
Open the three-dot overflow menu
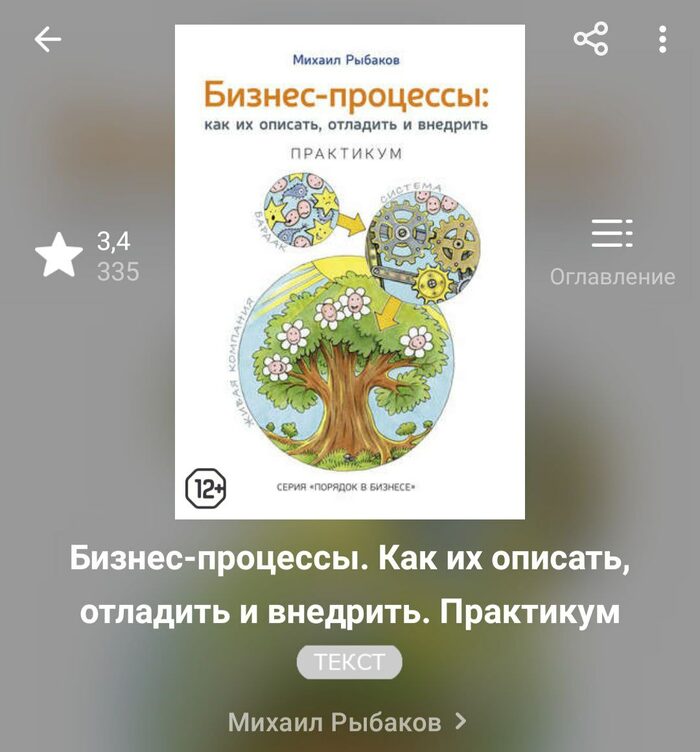click(x=662, y=40)
